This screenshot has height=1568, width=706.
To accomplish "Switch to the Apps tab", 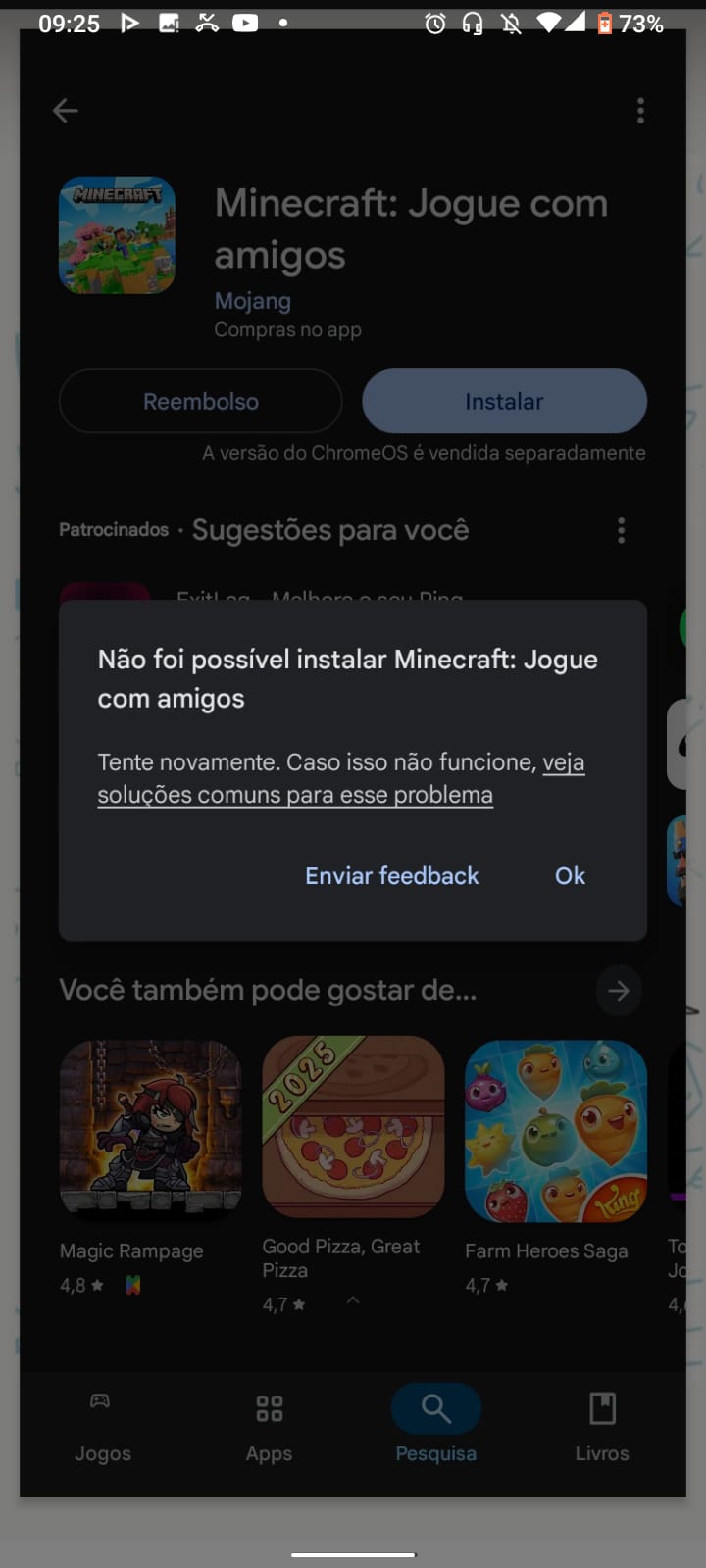I will click(269, 1426).
